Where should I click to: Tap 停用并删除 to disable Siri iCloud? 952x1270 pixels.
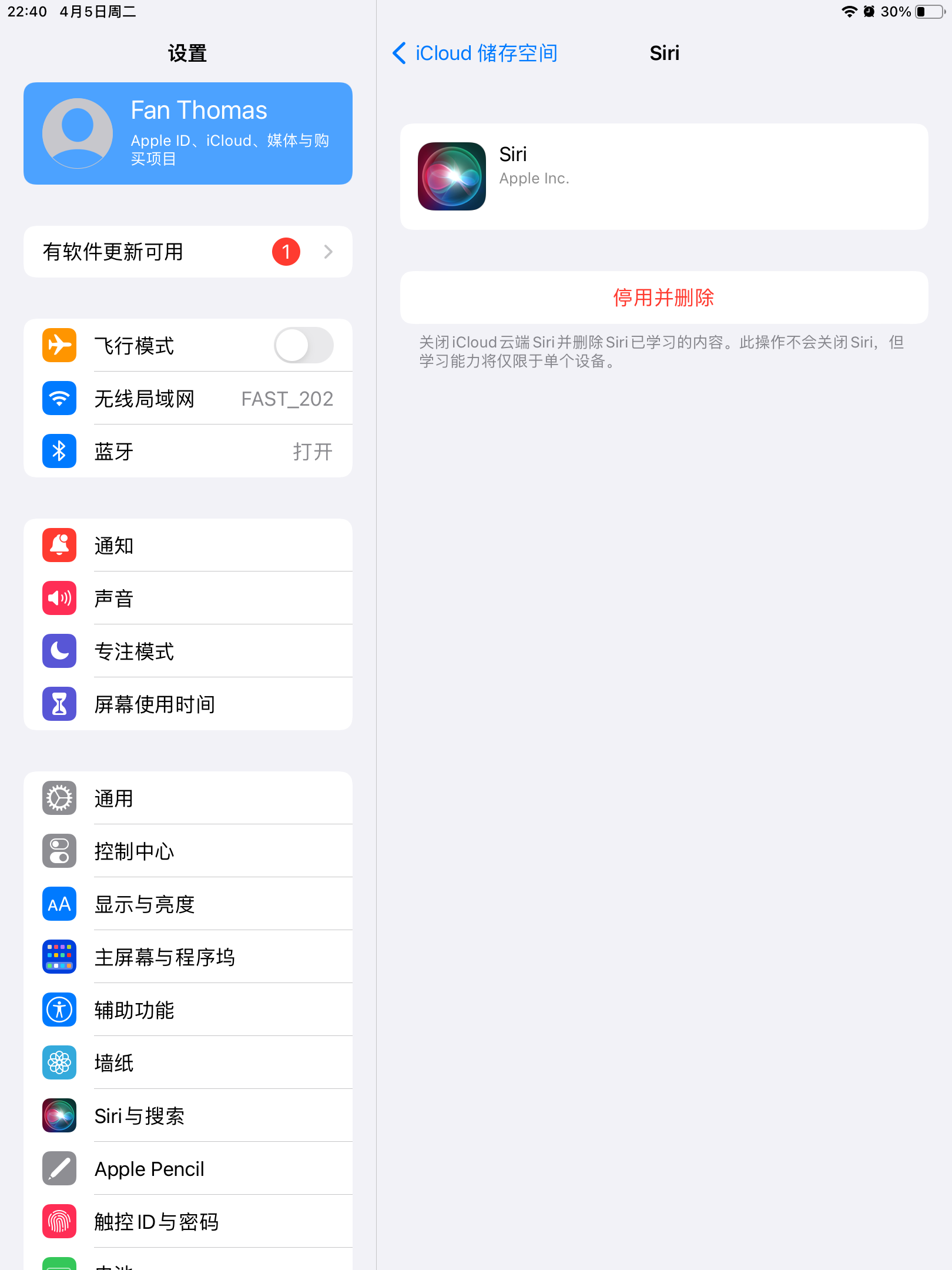point(663,298)
